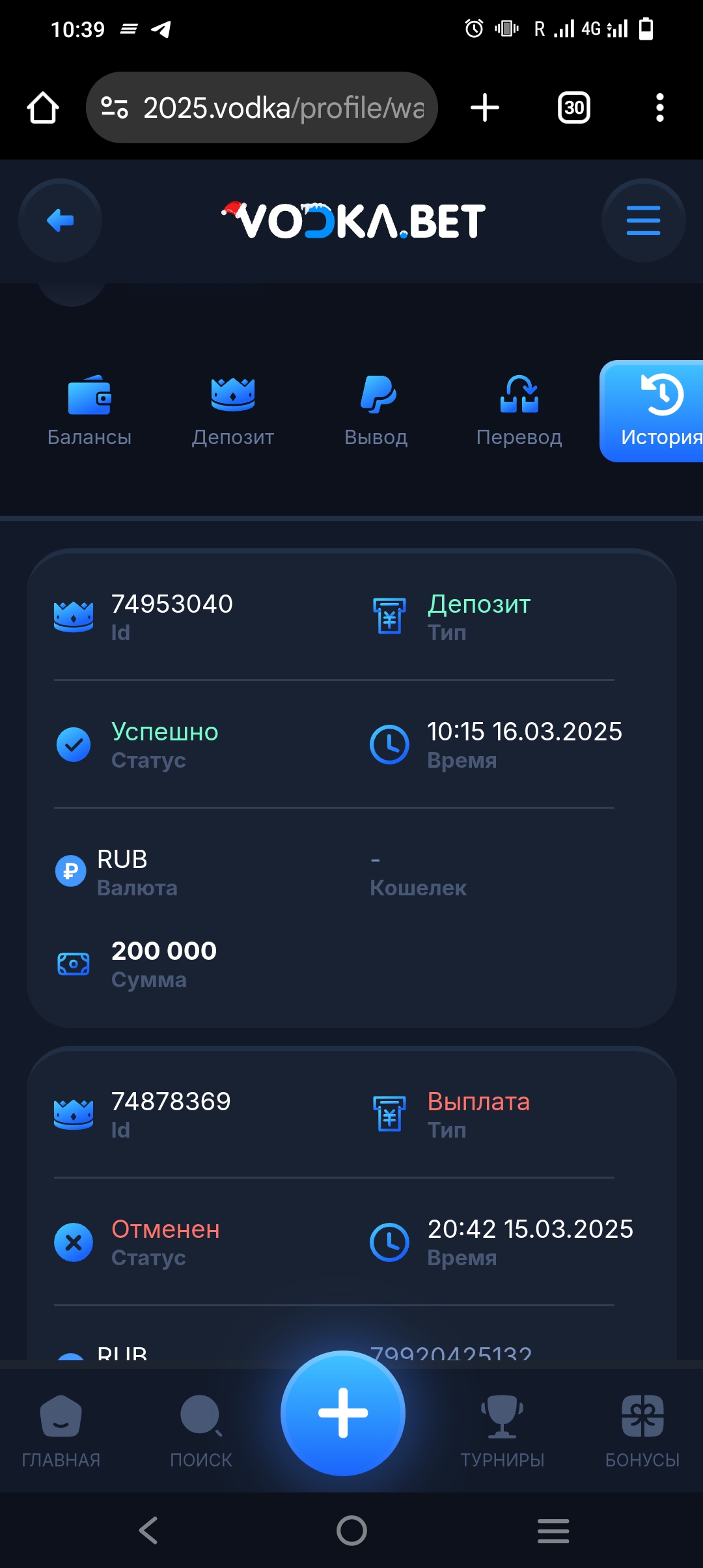703x1568 pixels.
Task: Tap the browser address bar
Action: pyautogui.click(x=262, y=107)
